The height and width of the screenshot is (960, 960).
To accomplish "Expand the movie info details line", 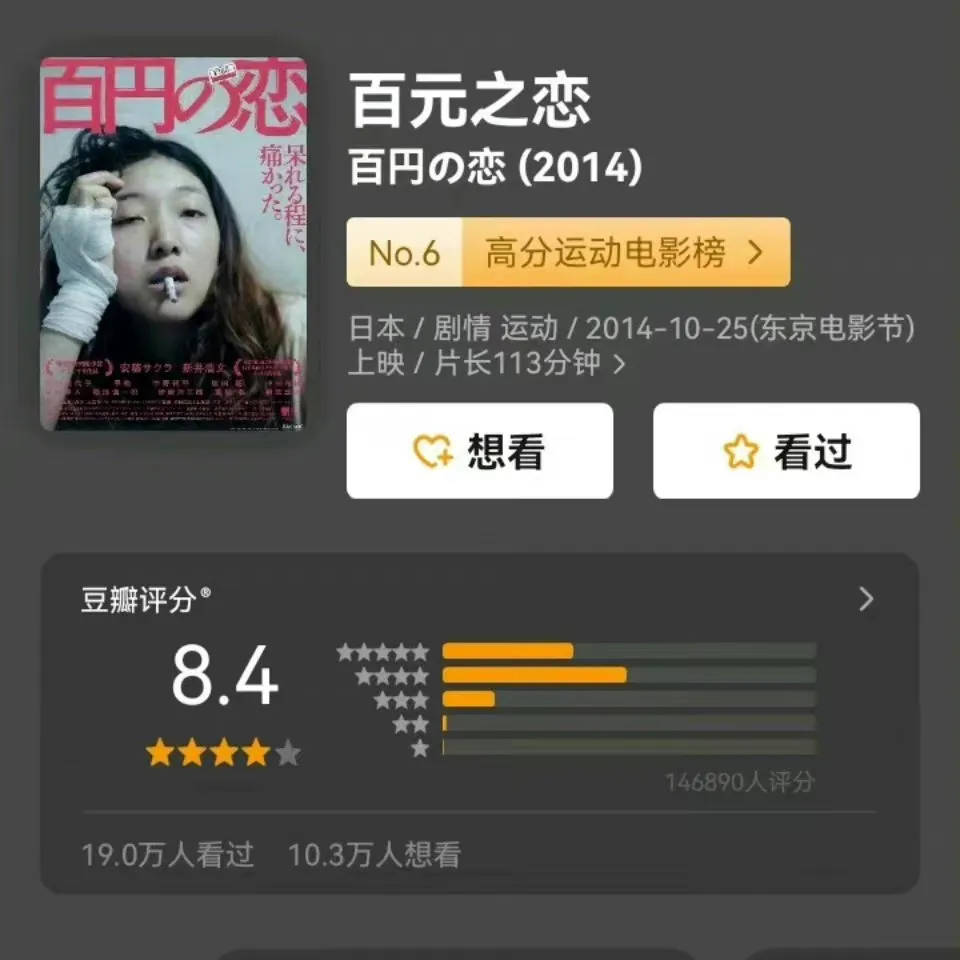I will point(619,363).
